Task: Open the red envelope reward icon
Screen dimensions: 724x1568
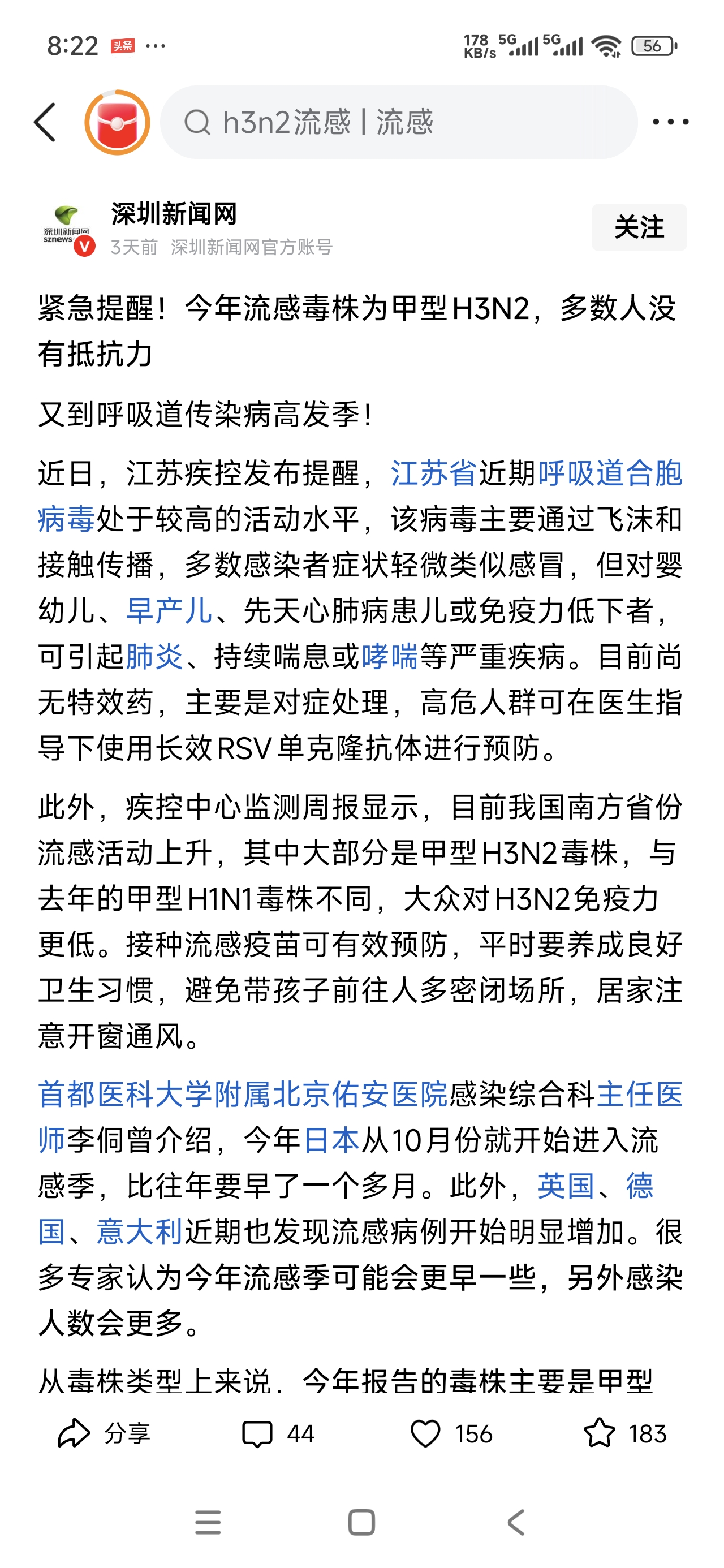Action: click(x=117, y=122)
